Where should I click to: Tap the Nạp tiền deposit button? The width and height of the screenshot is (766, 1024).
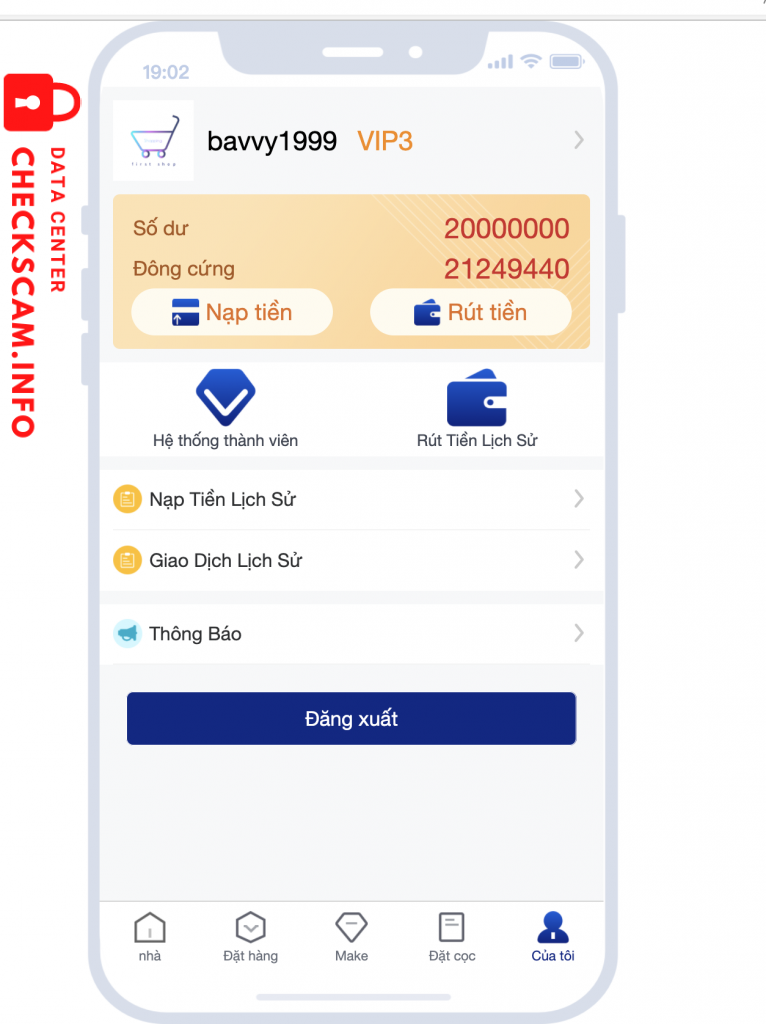pos(232,312)
